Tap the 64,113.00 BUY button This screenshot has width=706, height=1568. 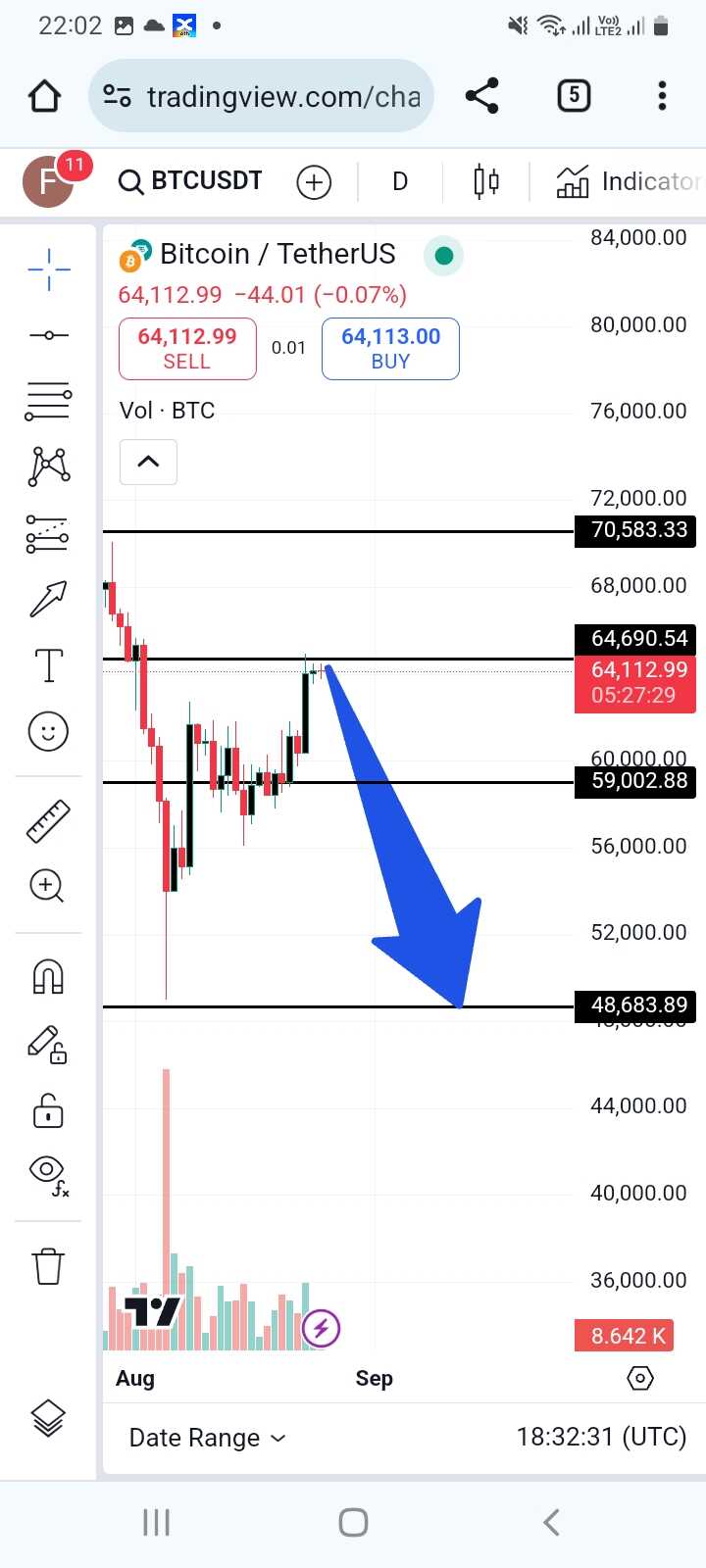point(390,349)
